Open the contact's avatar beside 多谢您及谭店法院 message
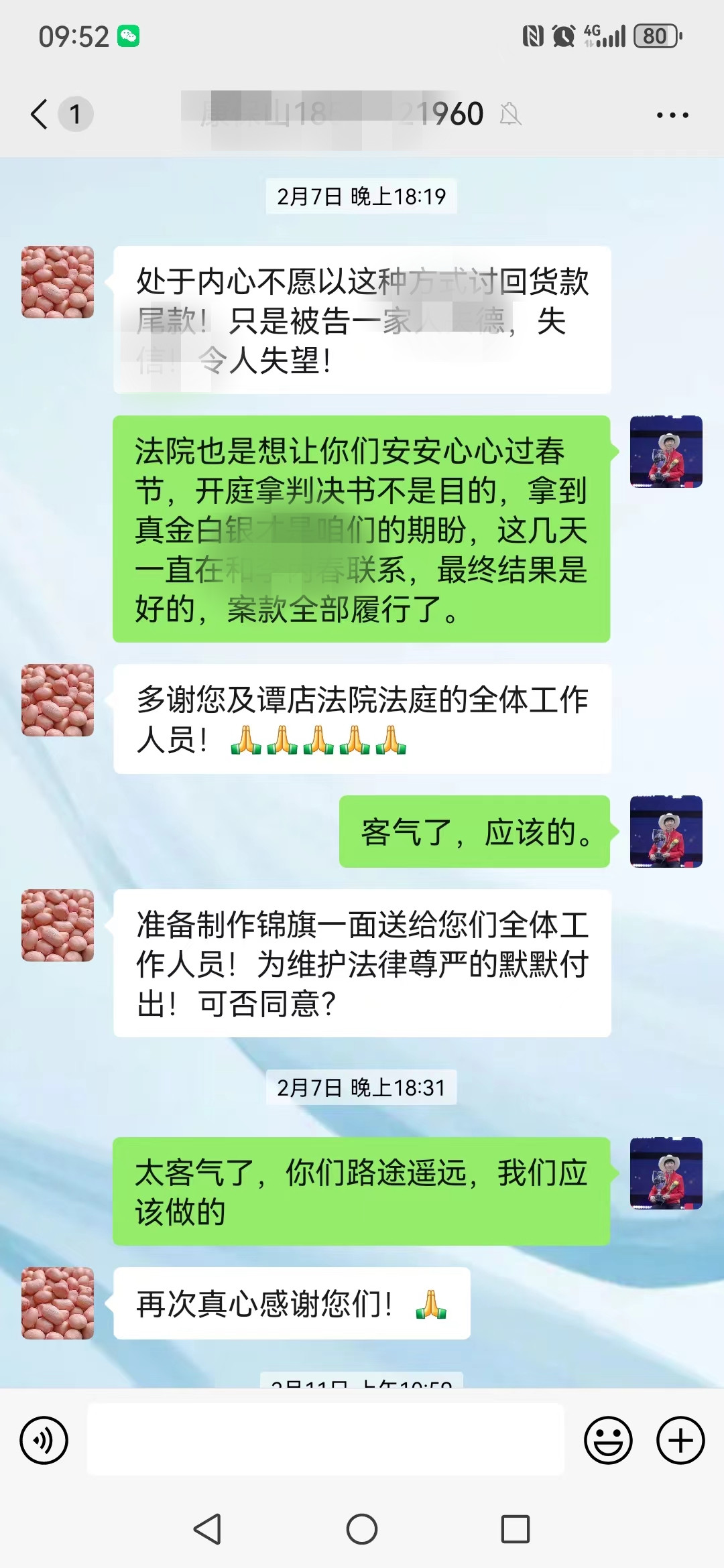Screen dimensions: 724x1568 58,700
